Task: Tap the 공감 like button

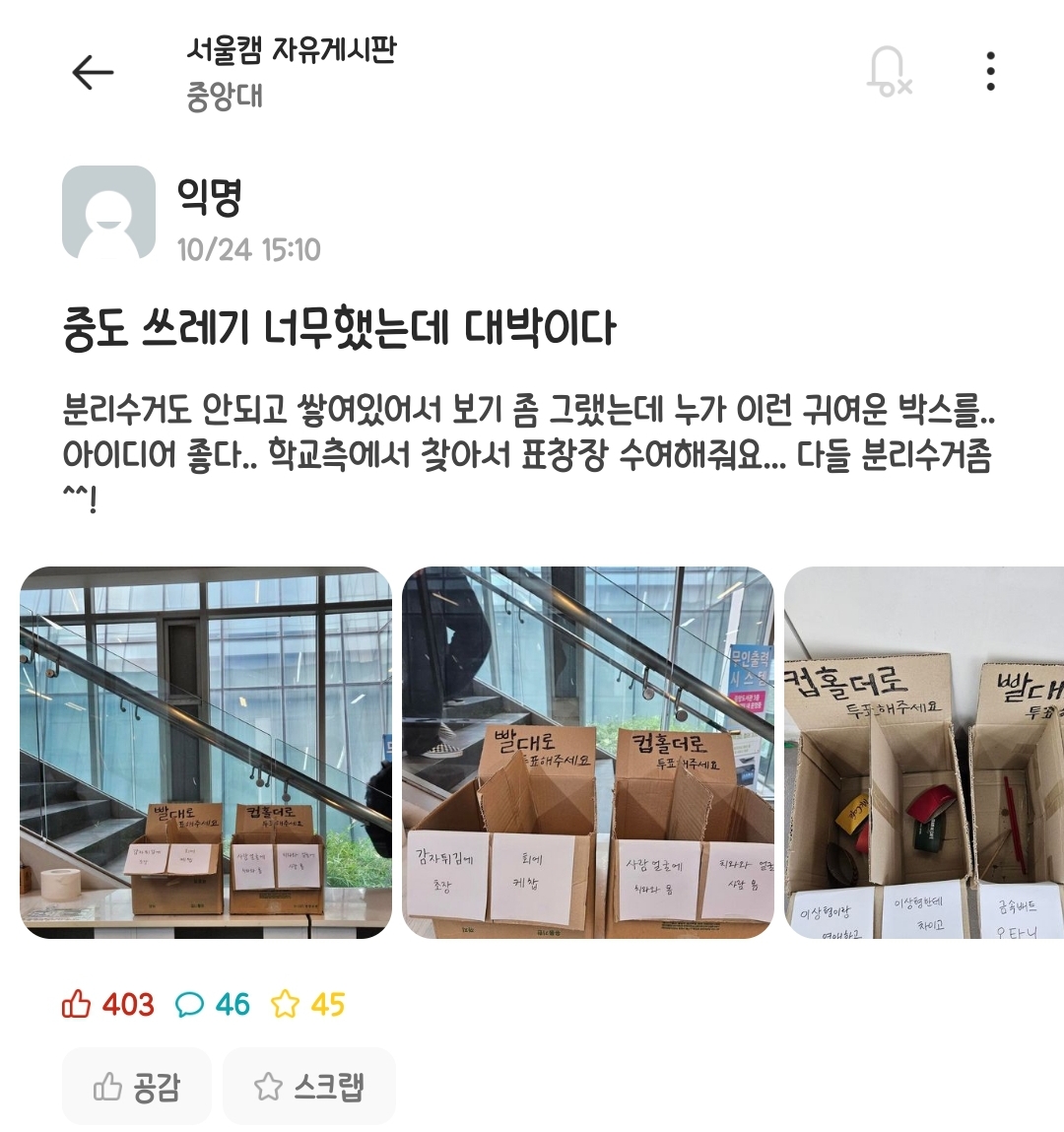Action: pyautogui.click(x=137, y=1087)
